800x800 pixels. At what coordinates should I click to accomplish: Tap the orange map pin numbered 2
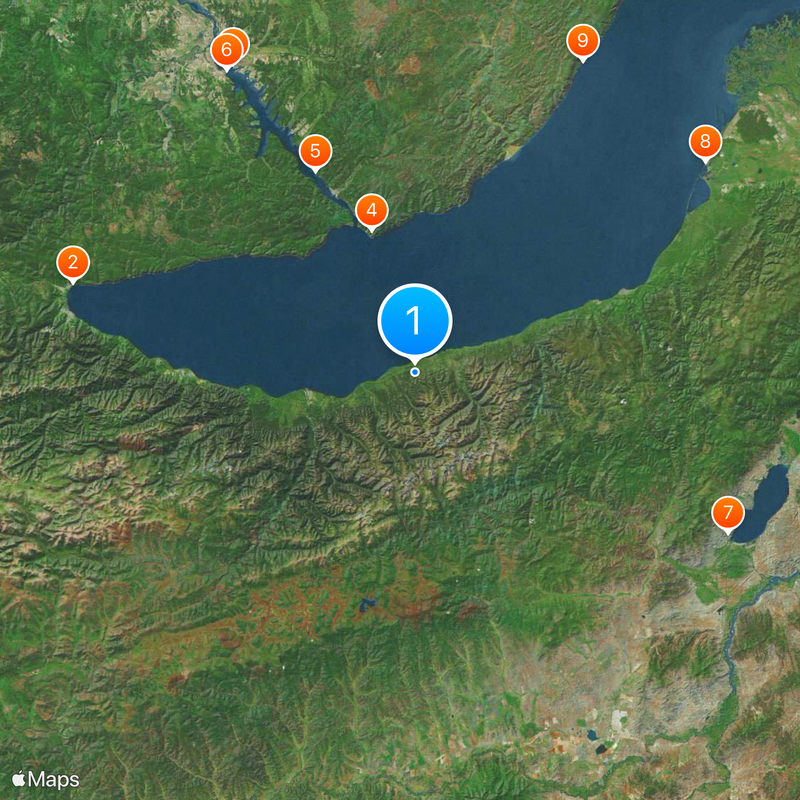pyautogui.click(x=72, y=263)
